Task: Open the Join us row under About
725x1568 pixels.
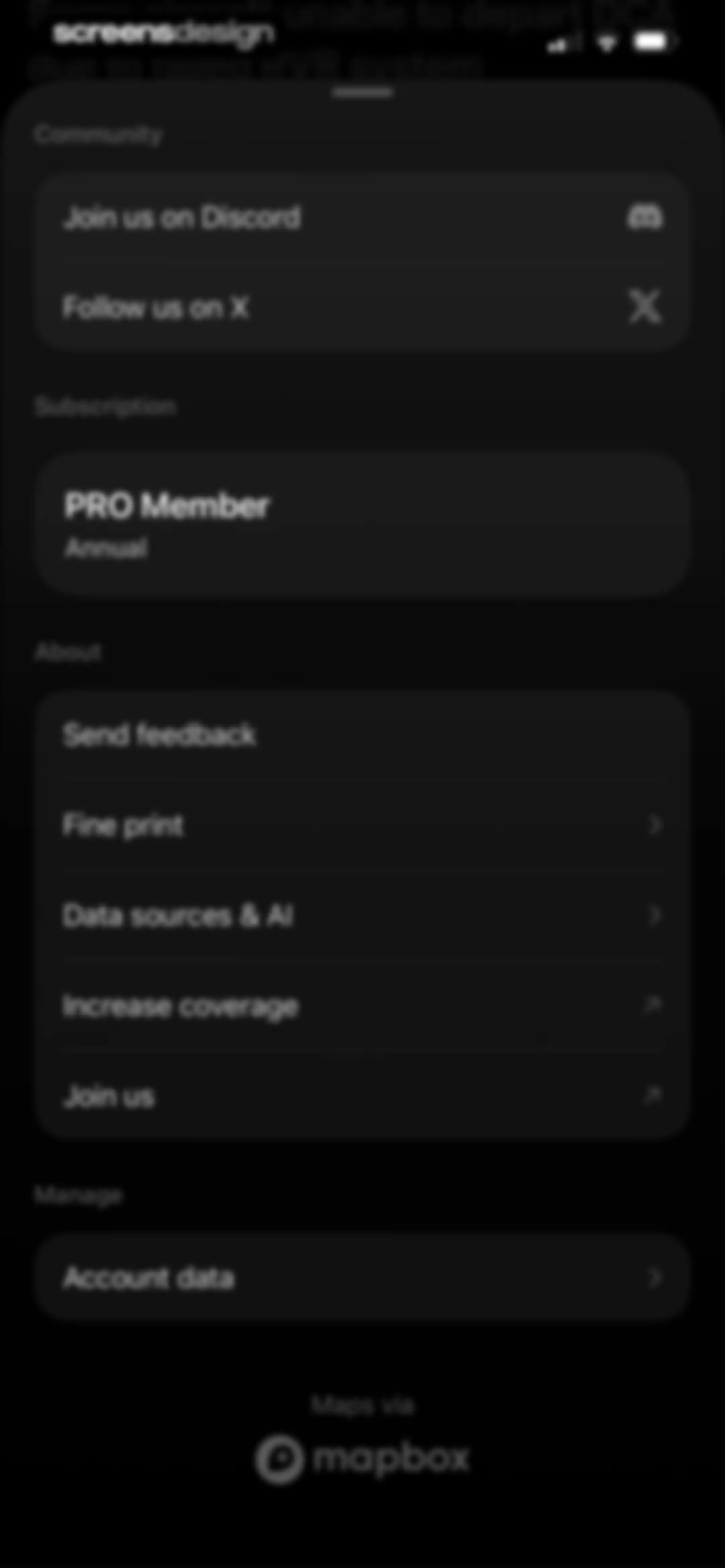Action: coord(362,1095)
